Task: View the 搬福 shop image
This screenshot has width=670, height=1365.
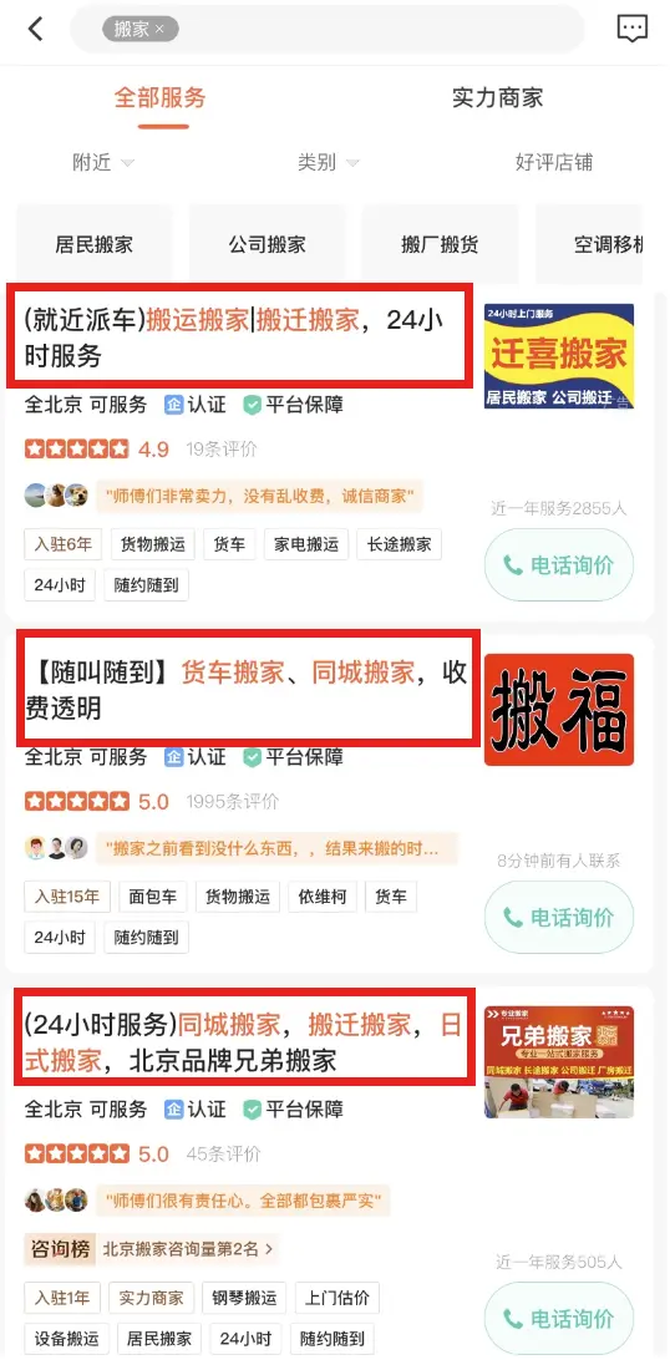Action: tap(558, 709)
